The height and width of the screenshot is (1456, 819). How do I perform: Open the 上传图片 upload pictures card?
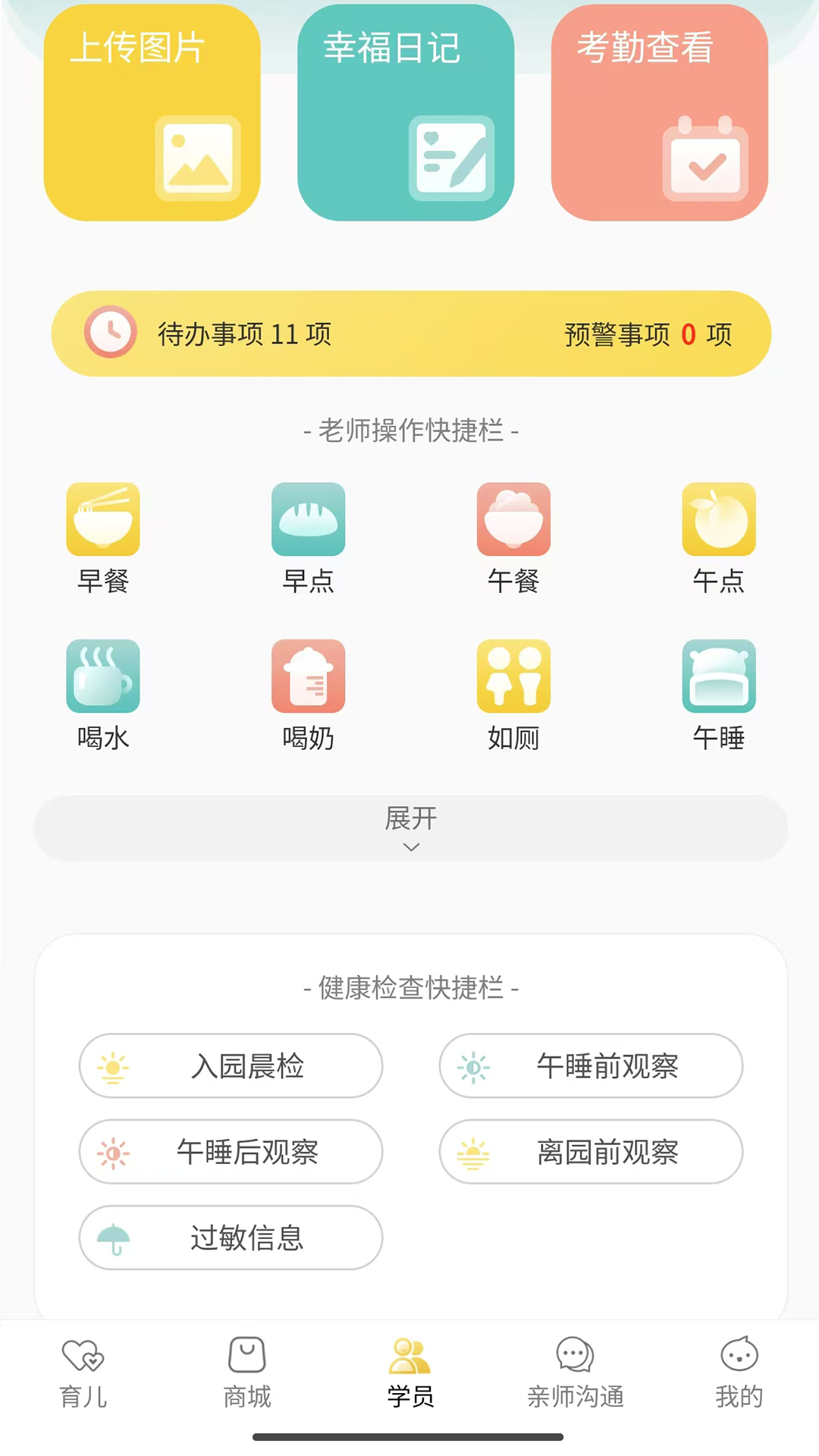click(x=152, y=114)
